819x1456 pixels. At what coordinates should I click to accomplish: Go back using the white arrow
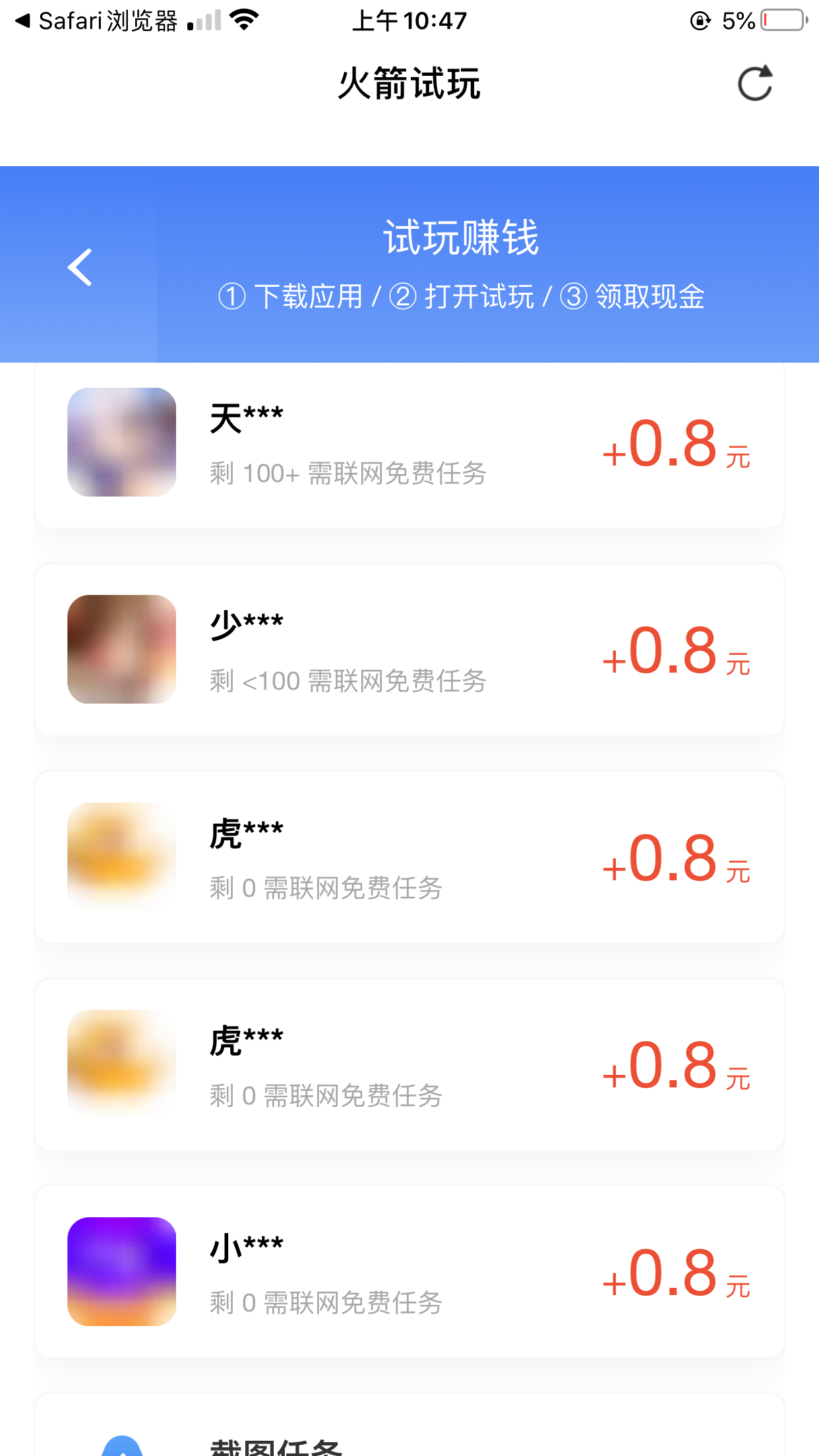80,267
